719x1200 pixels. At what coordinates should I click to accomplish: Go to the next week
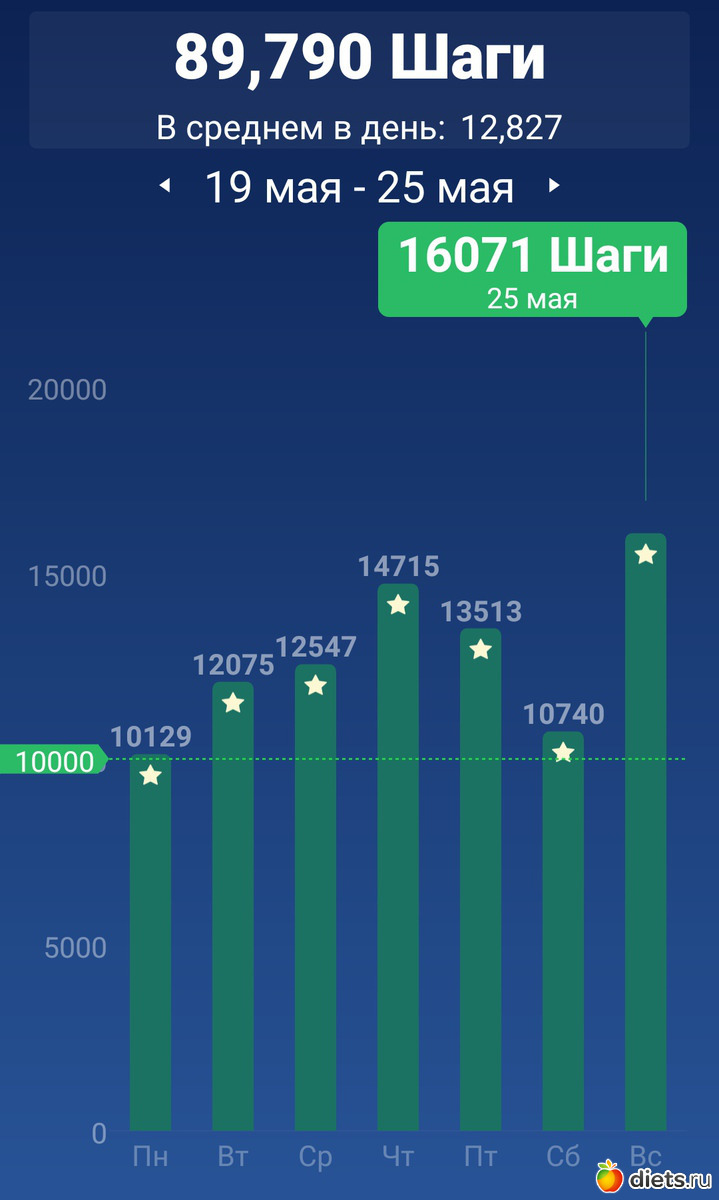pos(554,186)
